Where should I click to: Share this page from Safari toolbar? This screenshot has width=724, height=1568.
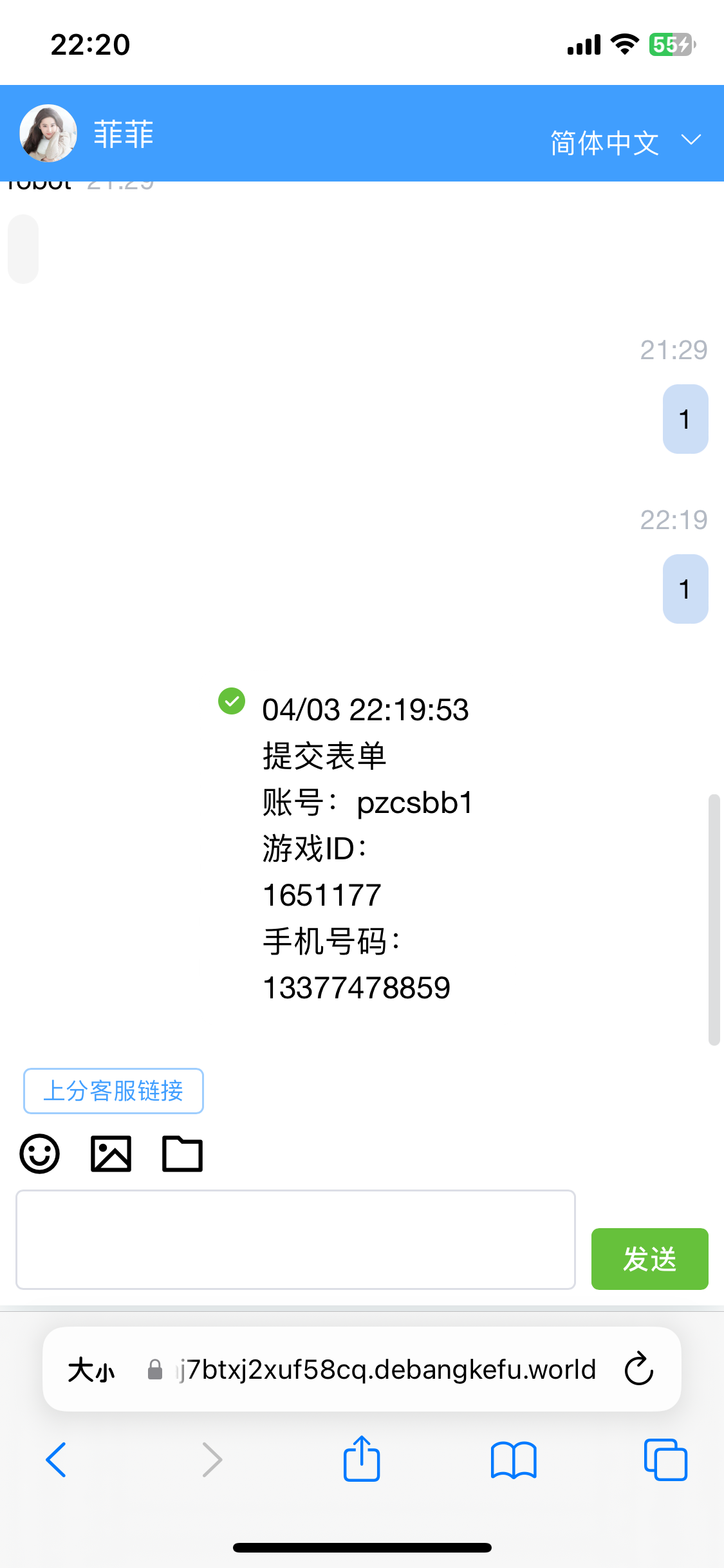click(362, 1459)
